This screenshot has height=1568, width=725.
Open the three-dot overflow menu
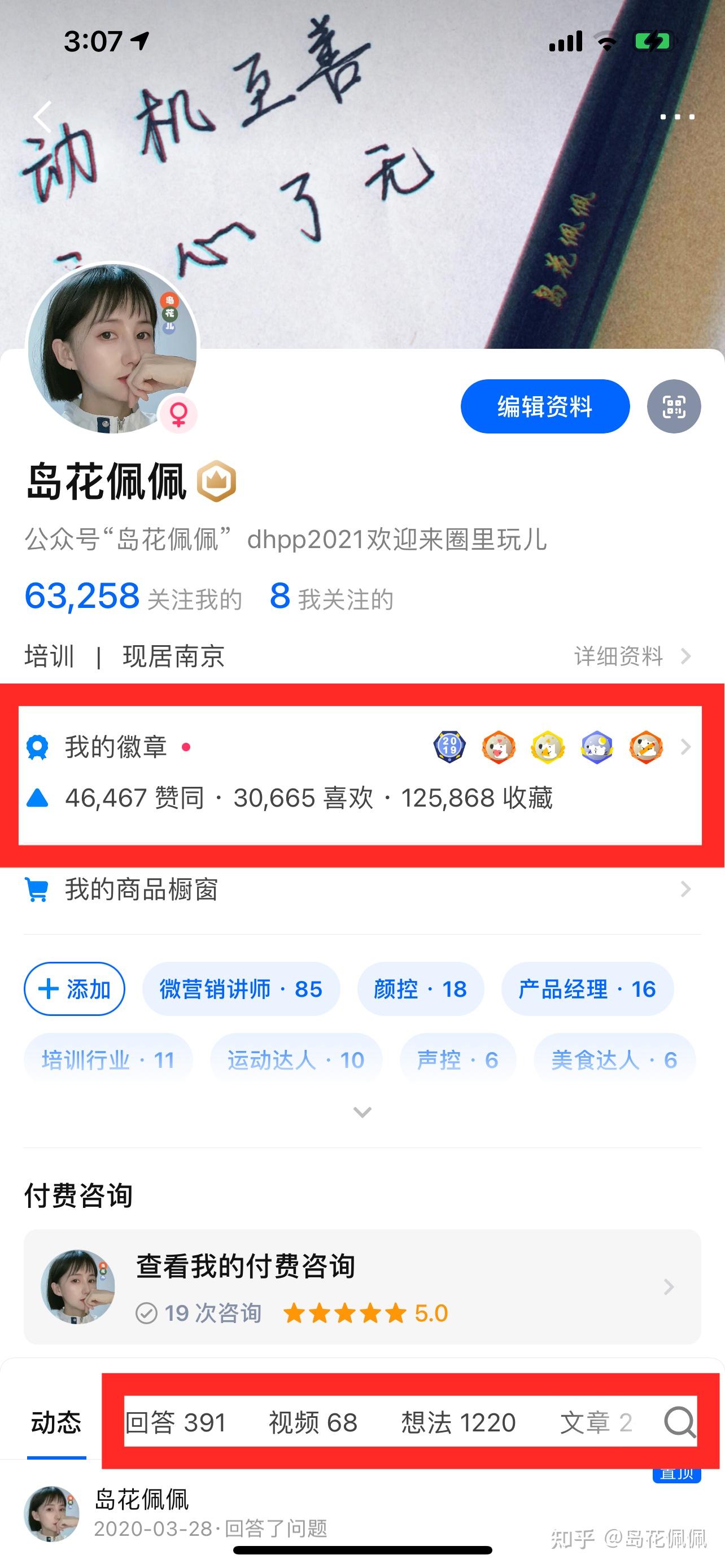pyautogui.click(x=677, y=117)
